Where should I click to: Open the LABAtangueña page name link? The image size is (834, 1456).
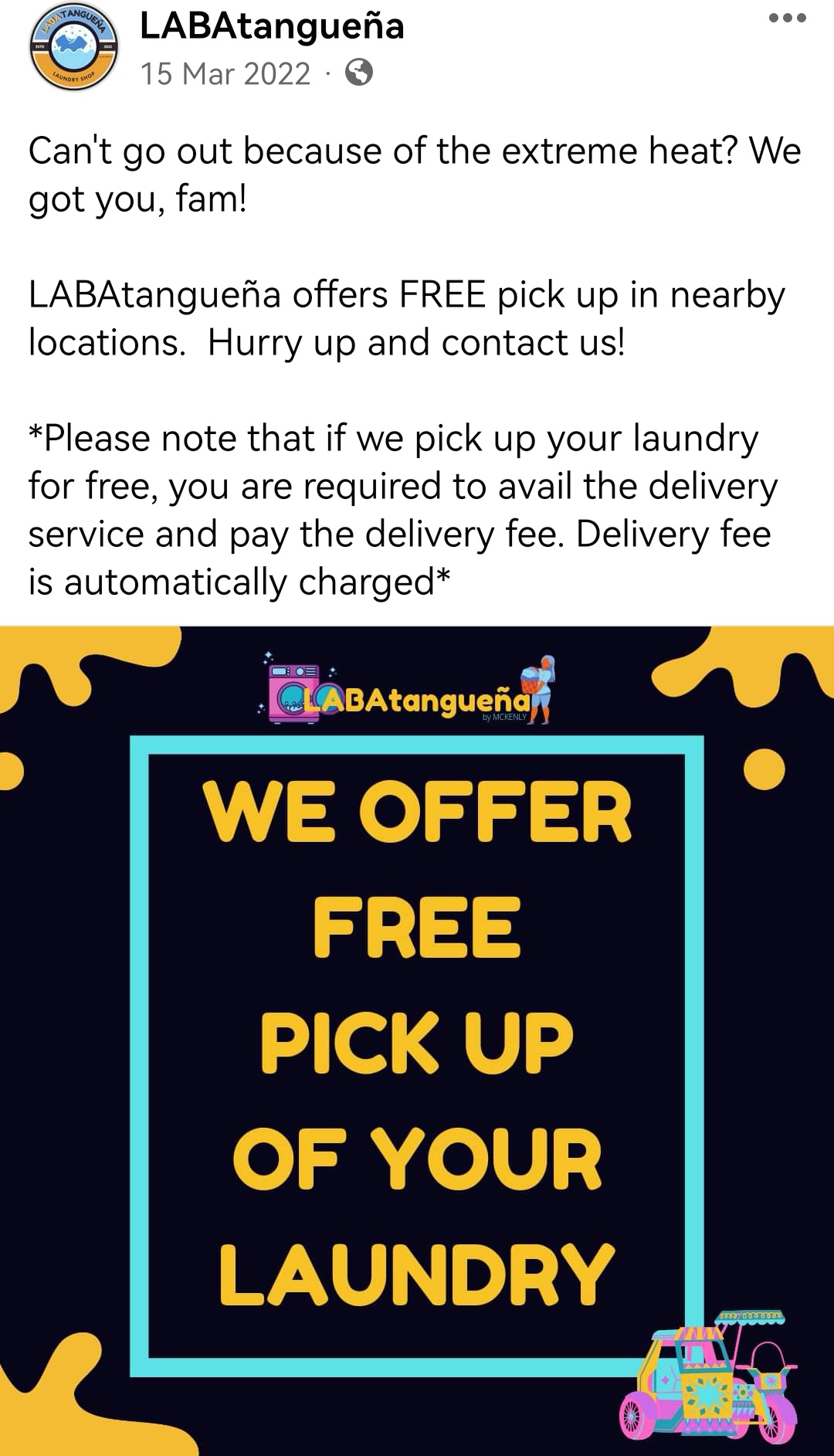pos(272,26)
